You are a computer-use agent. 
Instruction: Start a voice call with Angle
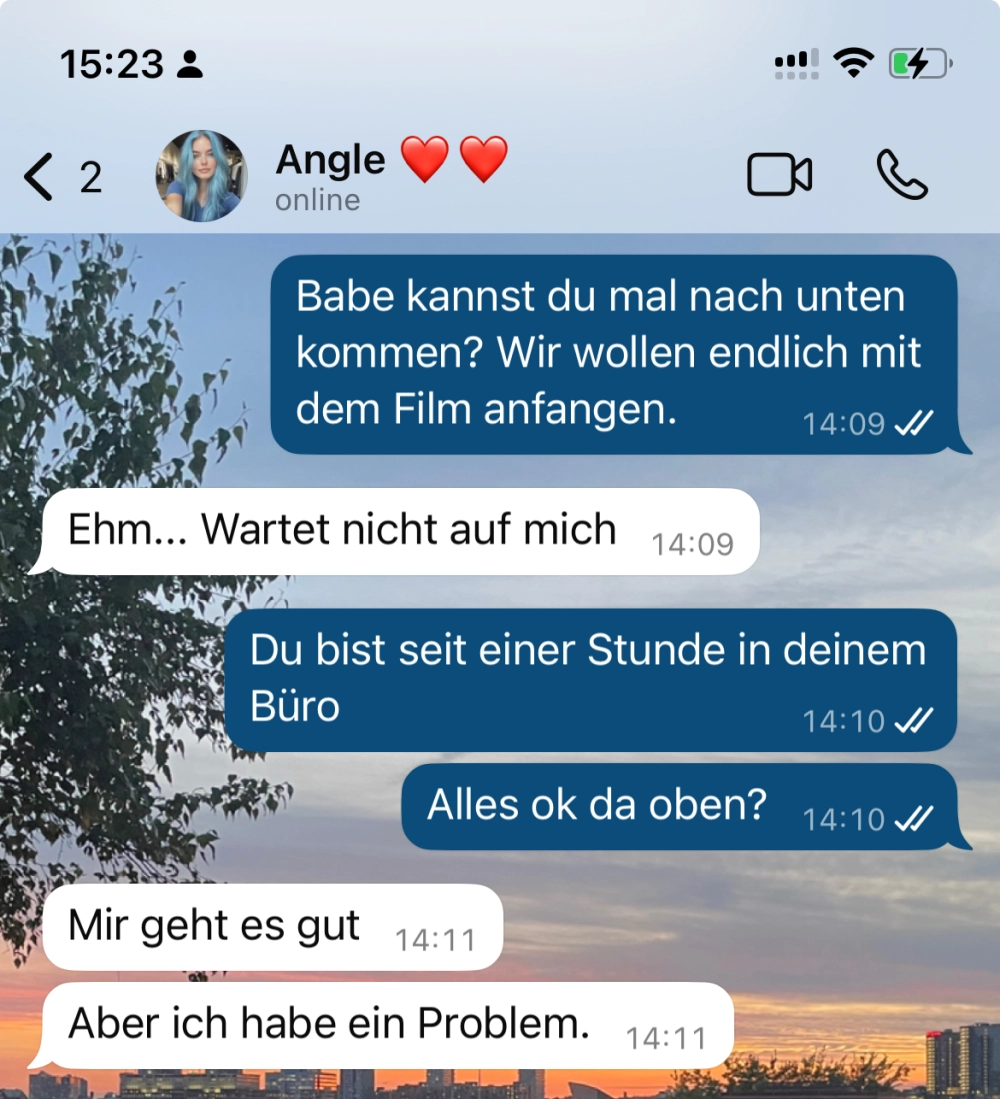pos(902,176)
